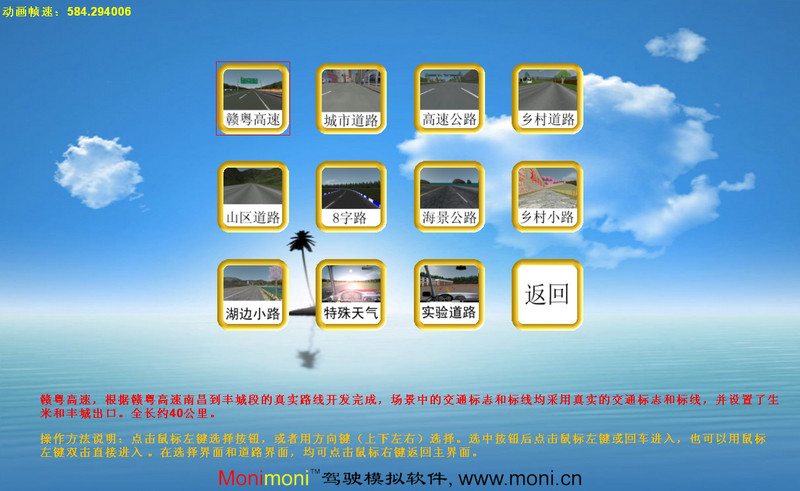The height and width of the screenshot is (491, 800).
Task: Choose the 高速公路 scene
Action: pos(449,99)
